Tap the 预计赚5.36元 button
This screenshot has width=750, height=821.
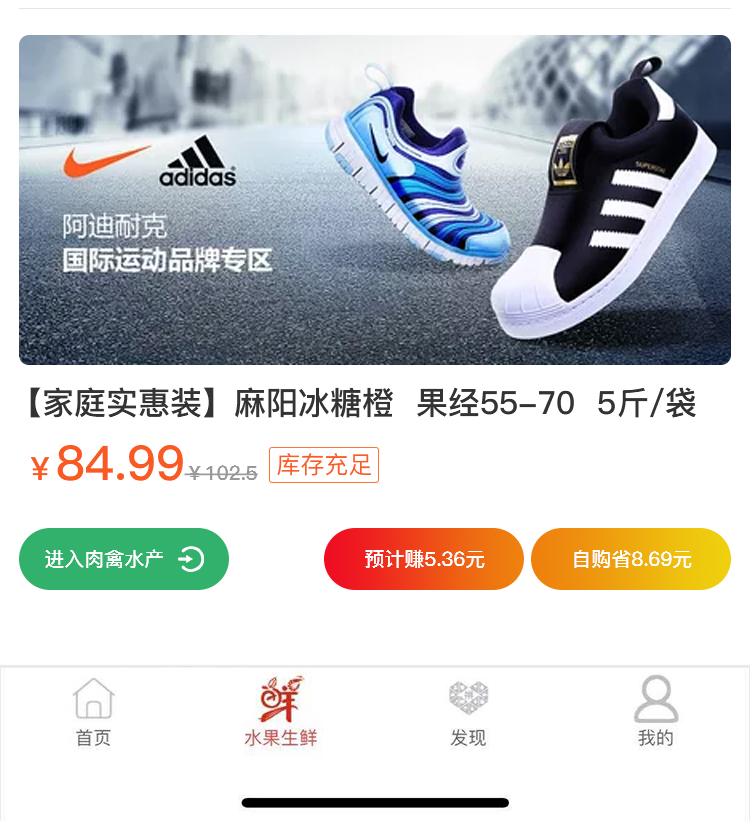point(424,559)
